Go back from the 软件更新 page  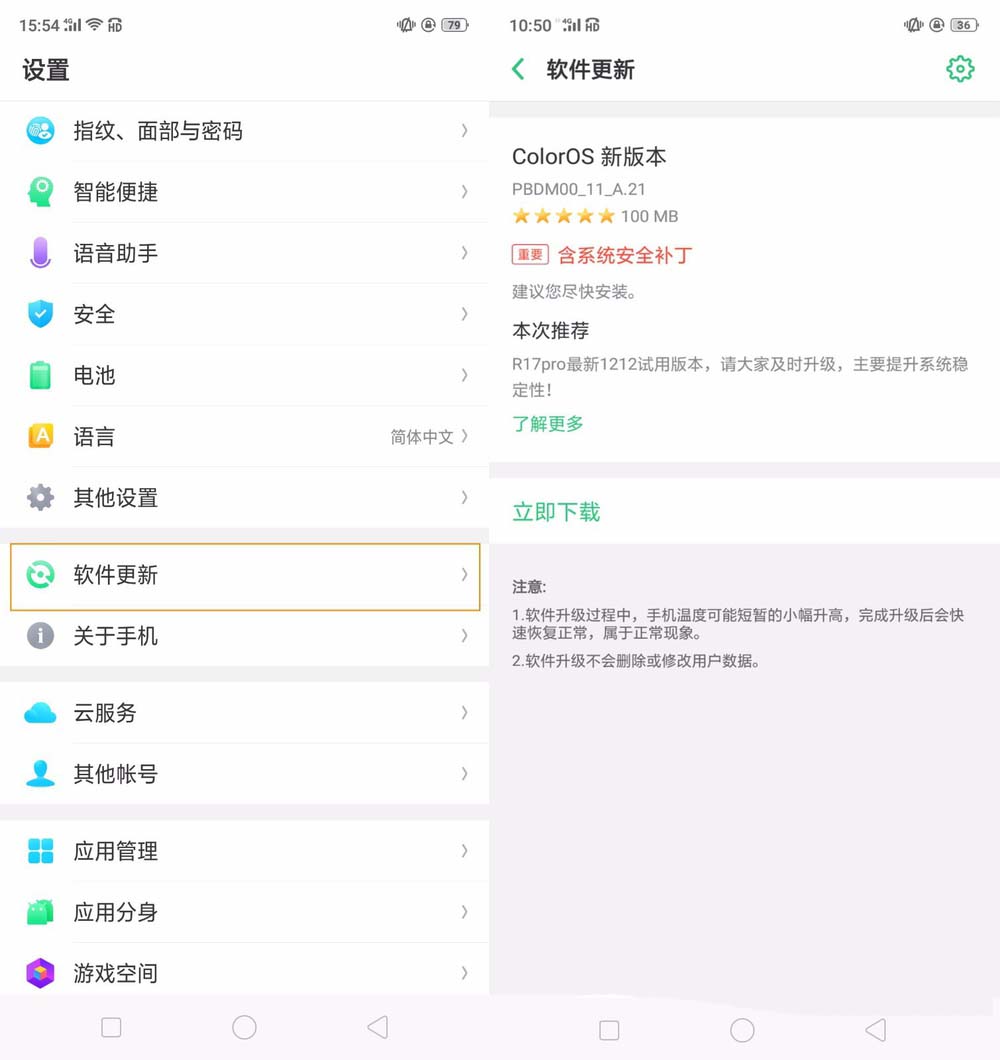tap(518, 69)
